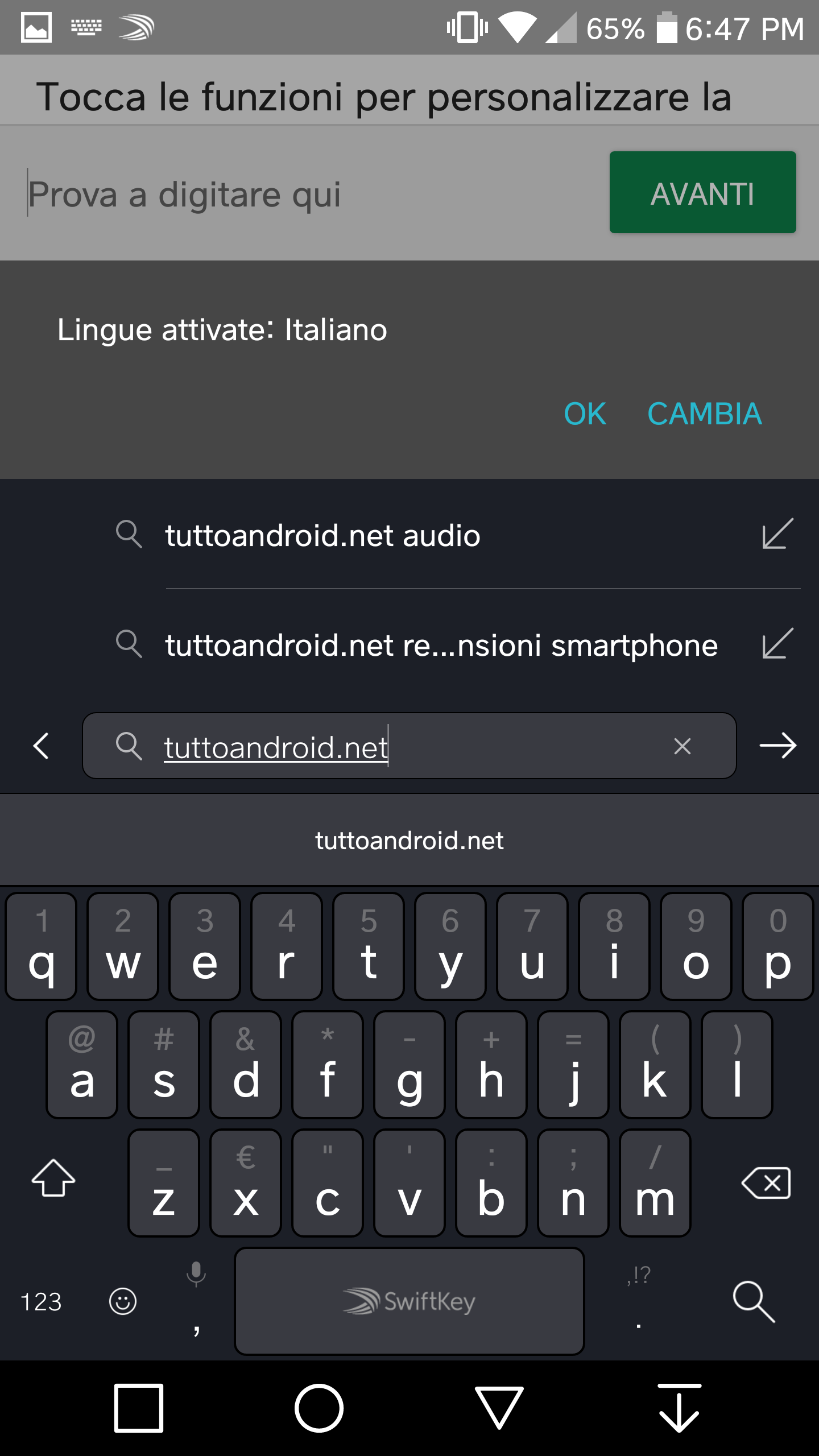This screenshot has height=1456, width=819.
Task: Confirm the active languages with OK
Action: point(585,413)
